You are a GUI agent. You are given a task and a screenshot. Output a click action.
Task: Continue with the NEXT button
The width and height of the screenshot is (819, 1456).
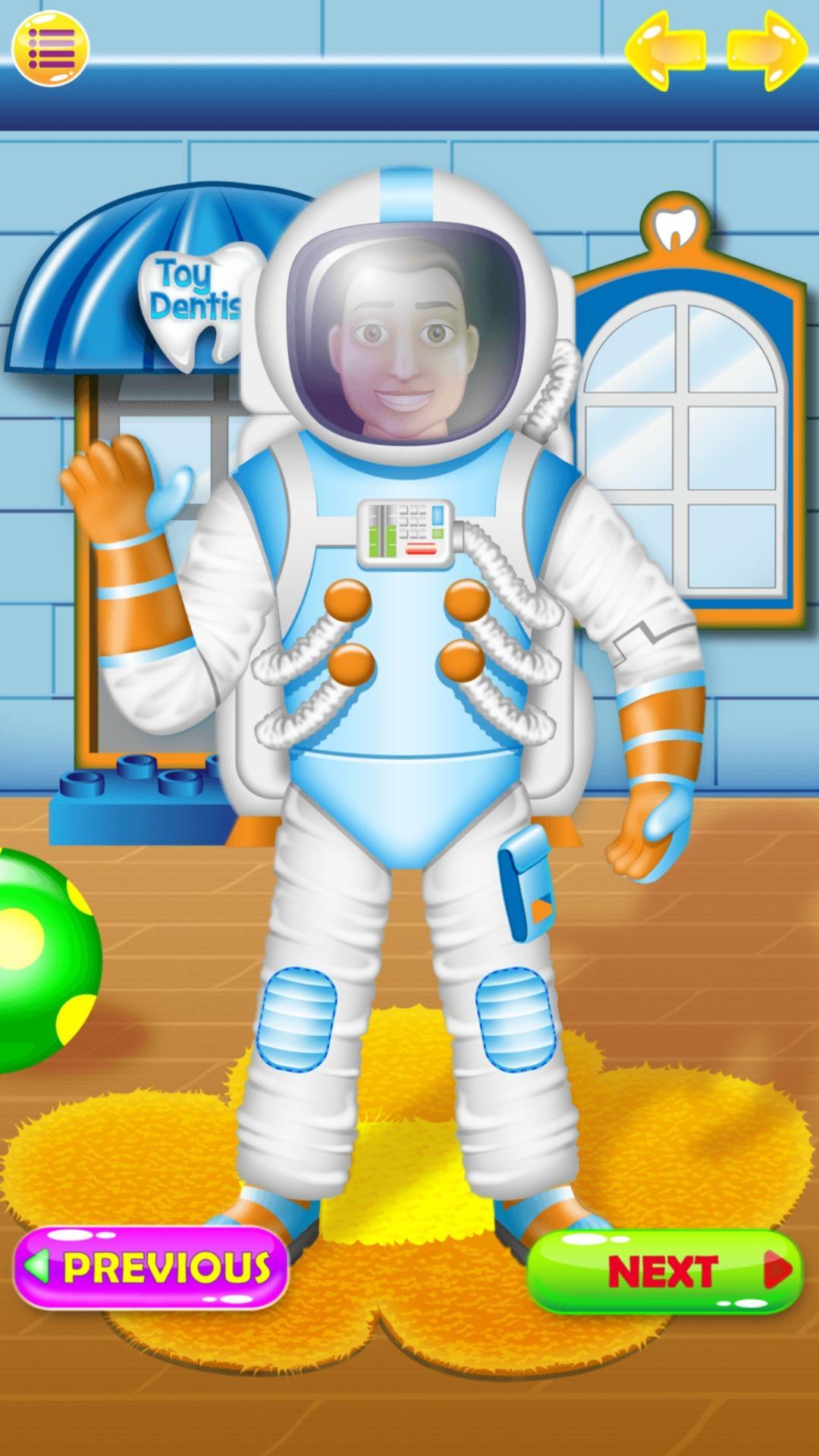click(664, 1272)
